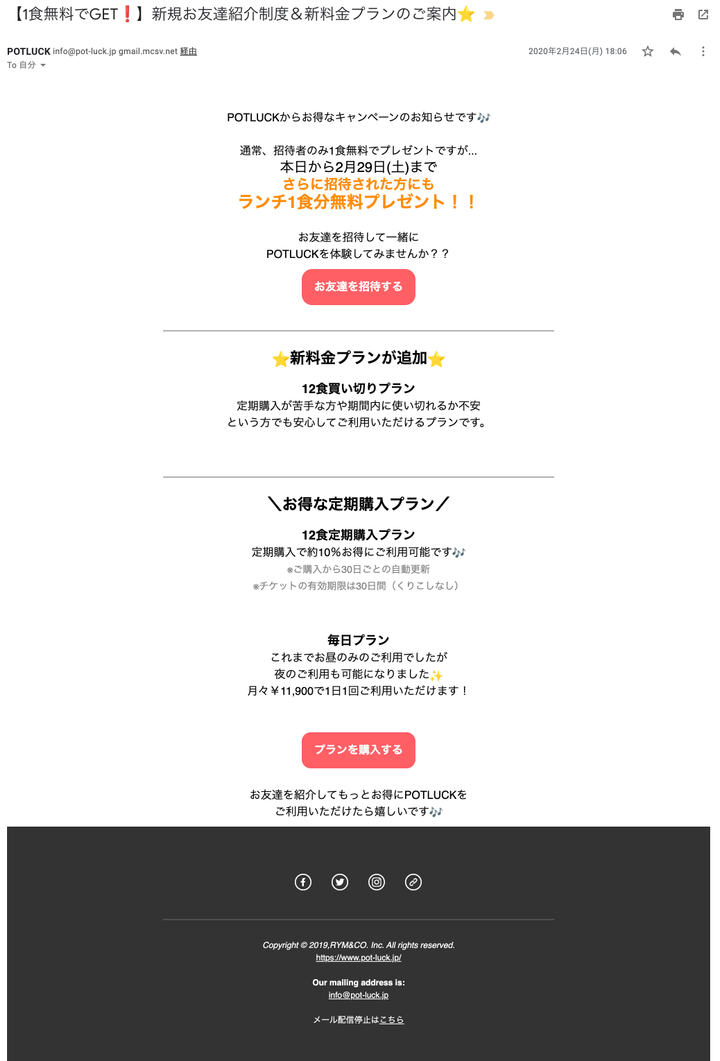Reply to the POTLUCK email
The width and height of the screenshot is (720, 1061).
coord(675,51)
